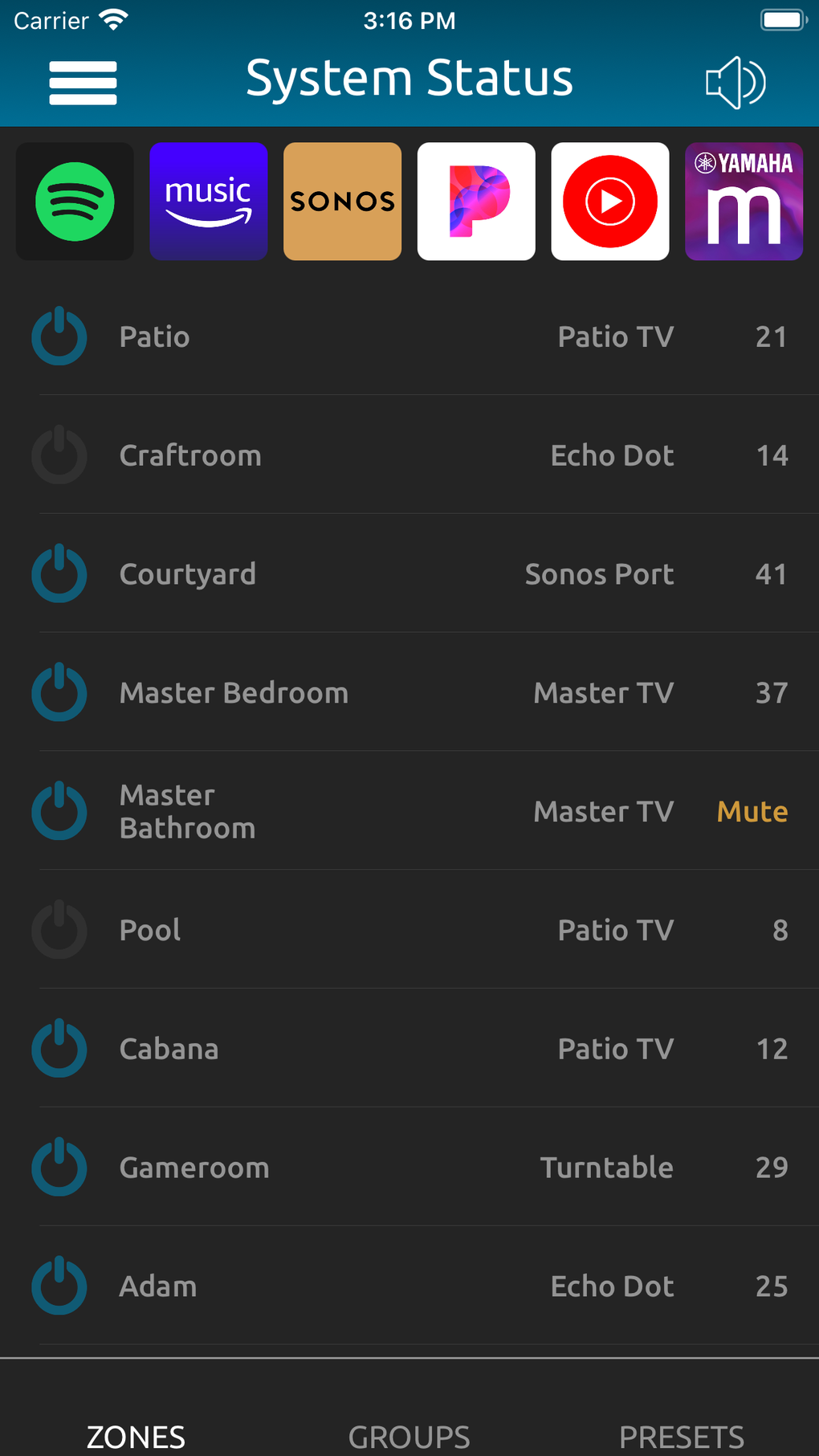Unmute the Master Bathroom zone
819x1456 pixels.
[x=752, y=811]
